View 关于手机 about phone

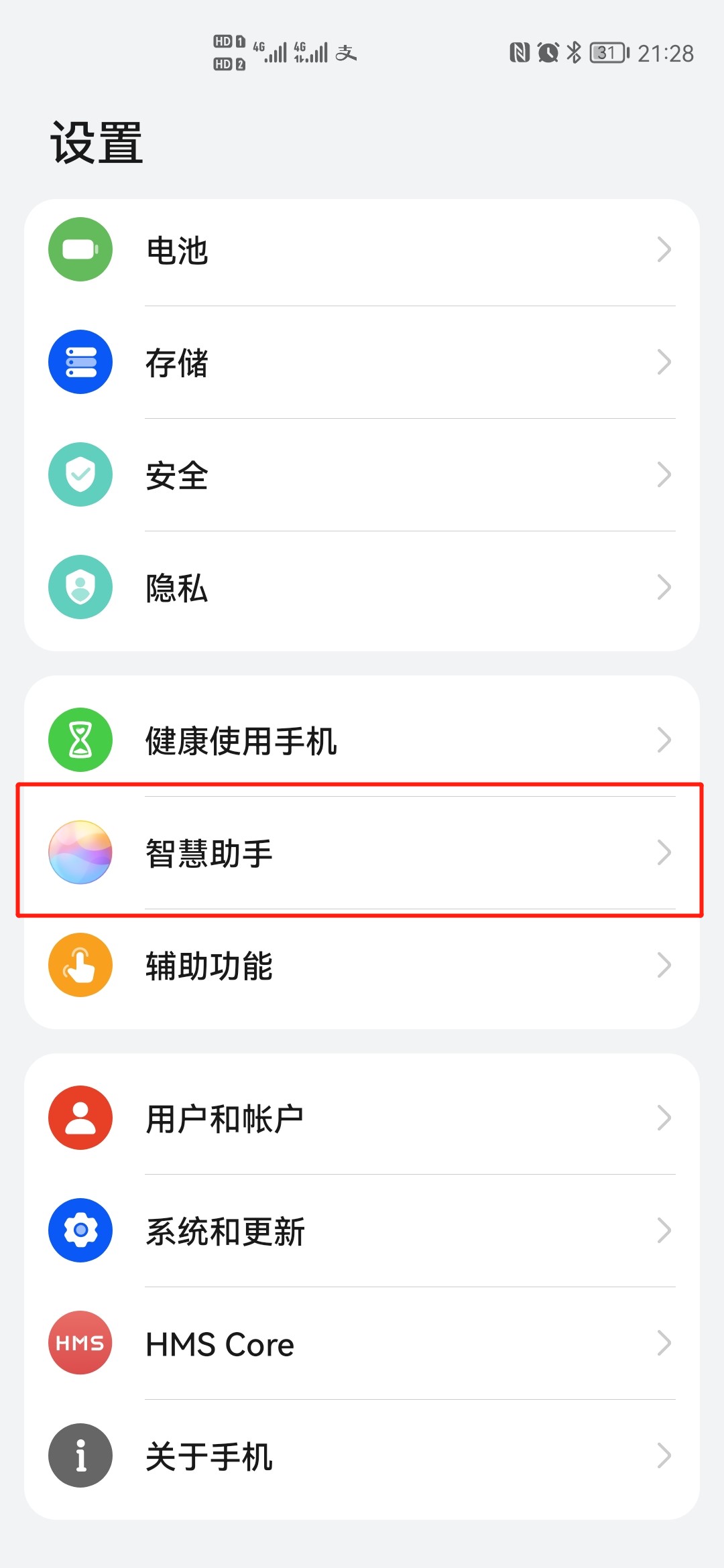click(362, 1456)
